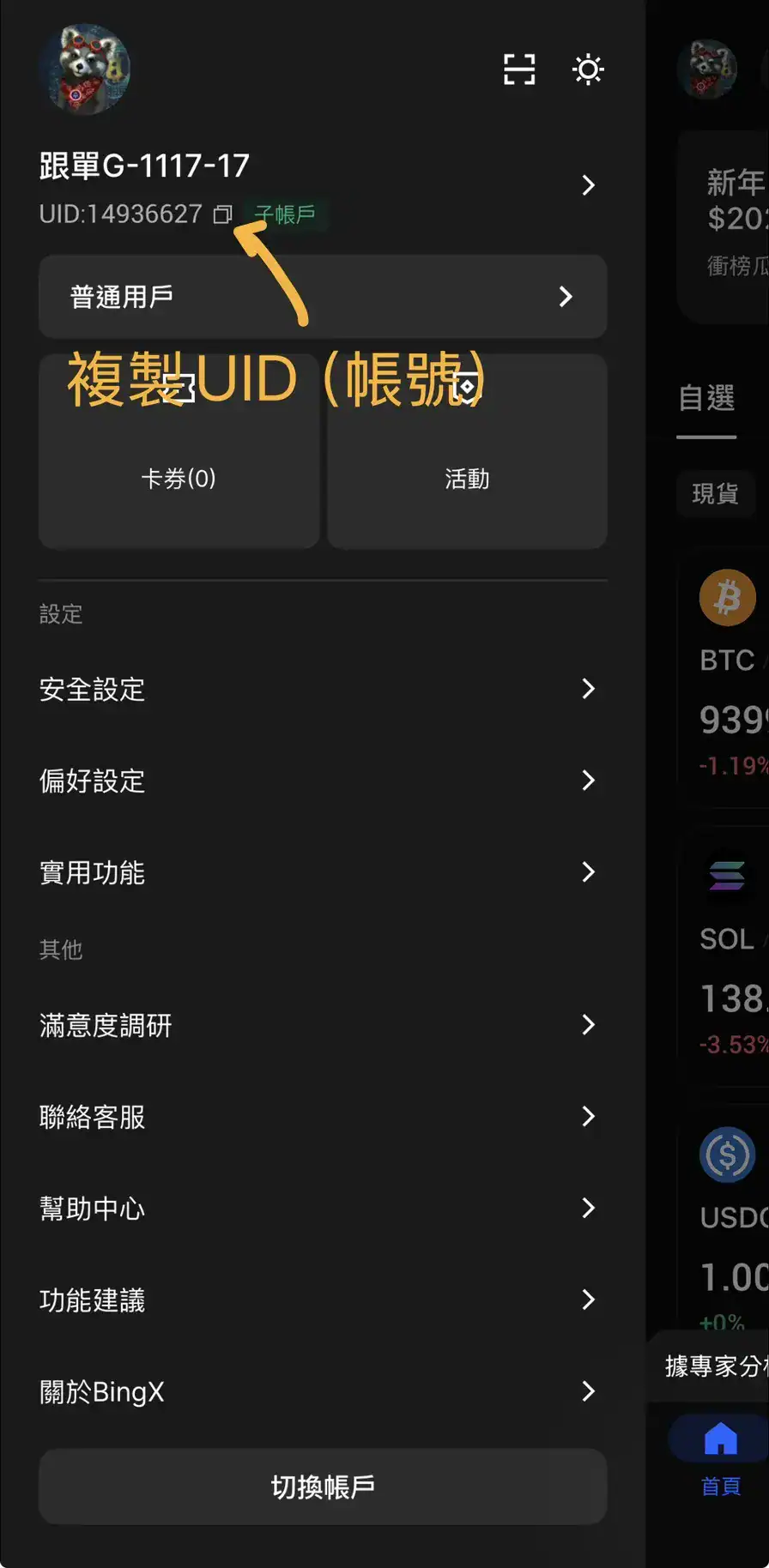Tap the copy icon next to UID

coord(222,214)
